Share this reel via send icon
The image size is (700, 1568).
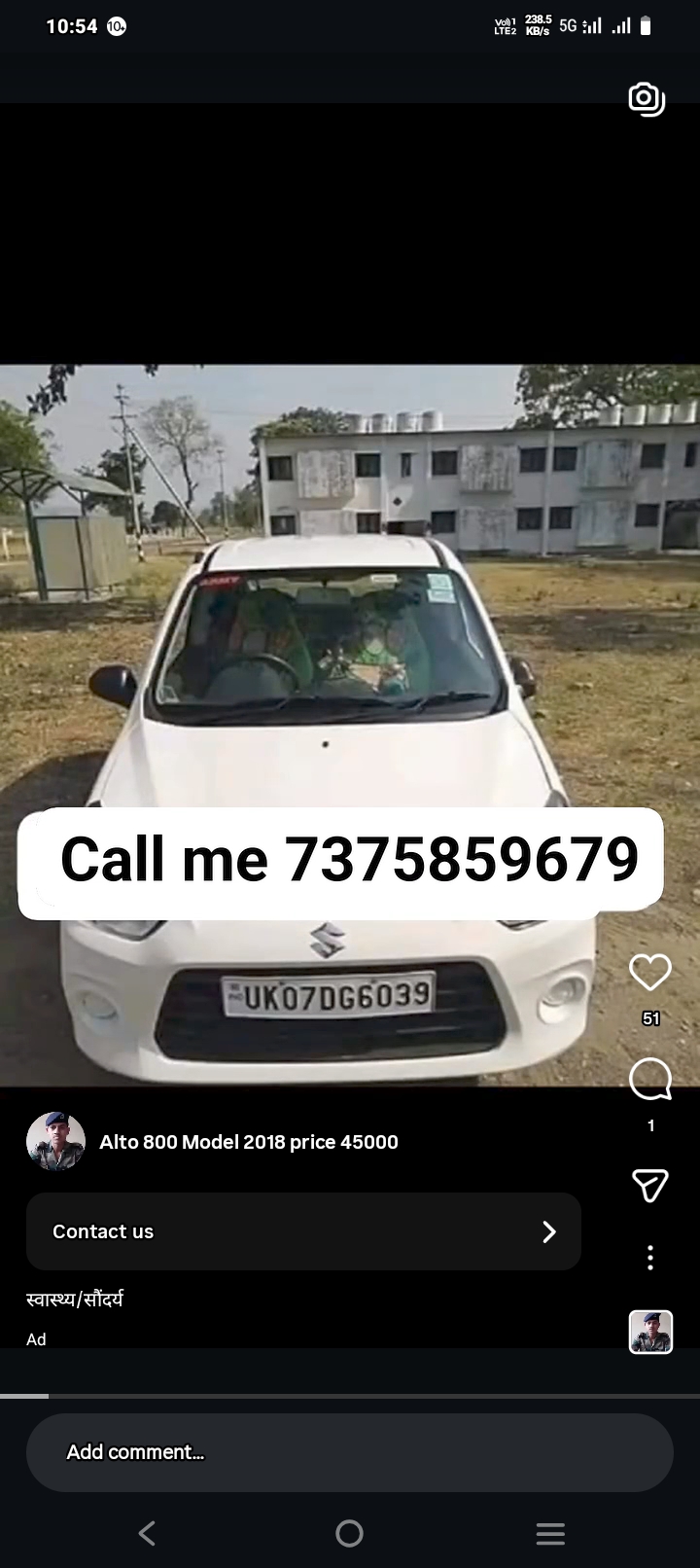pos(649,1184)
